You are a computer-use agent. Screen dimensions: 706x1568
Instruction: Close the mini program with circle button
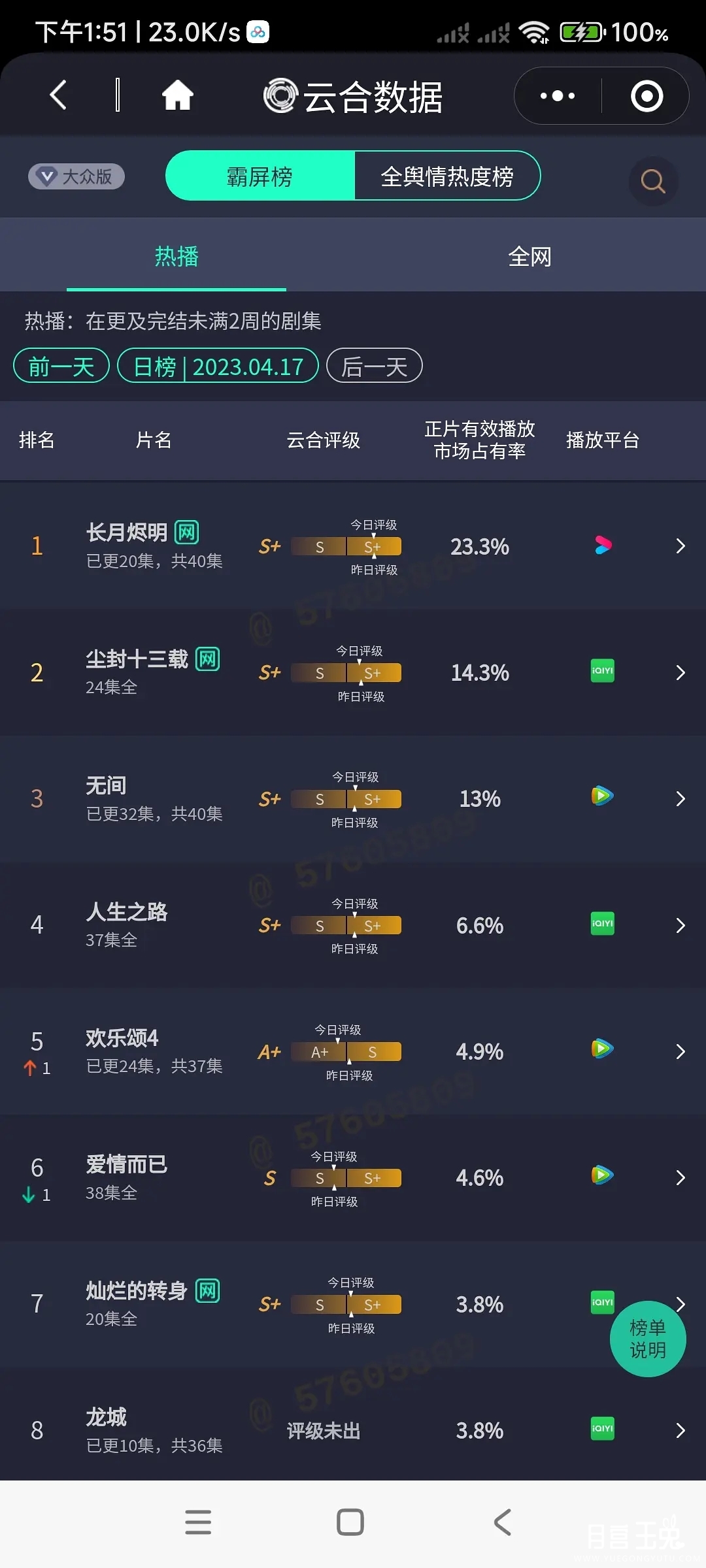pos(647,96)
